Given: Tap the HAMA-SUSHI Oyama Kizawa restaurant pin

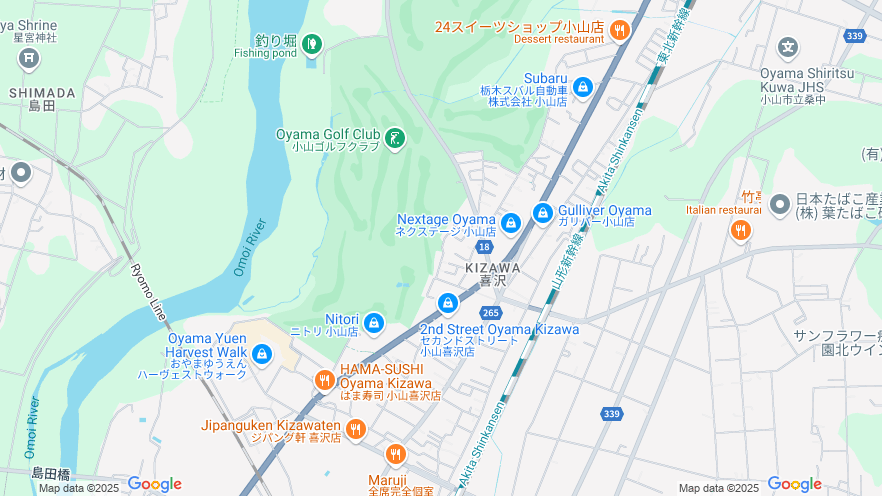Looking at the screenshot, I should [x=324, y=380].
